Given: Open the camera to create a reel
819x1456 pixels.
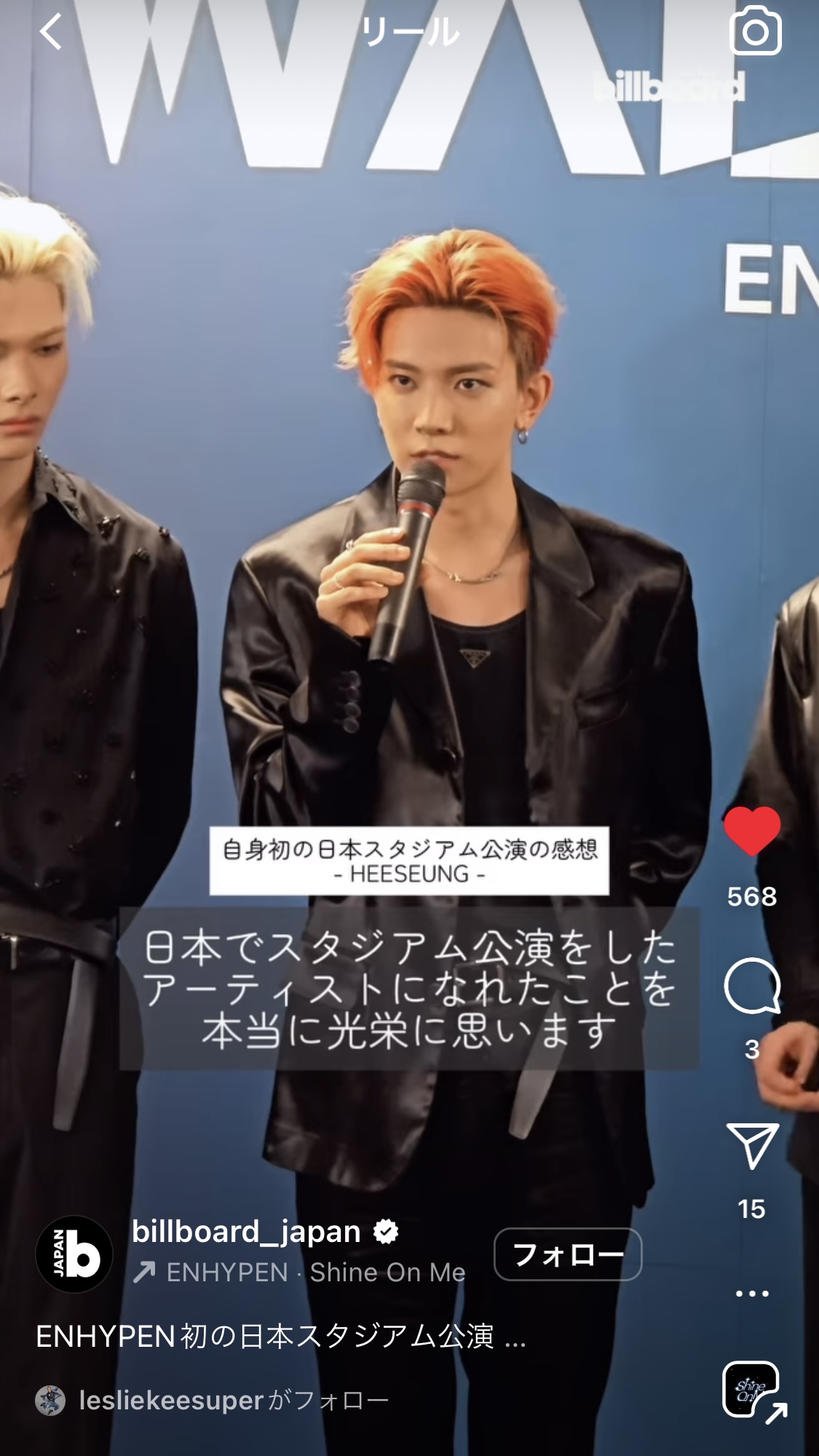Looking at the screenshot, I should (x=755, y=31).
